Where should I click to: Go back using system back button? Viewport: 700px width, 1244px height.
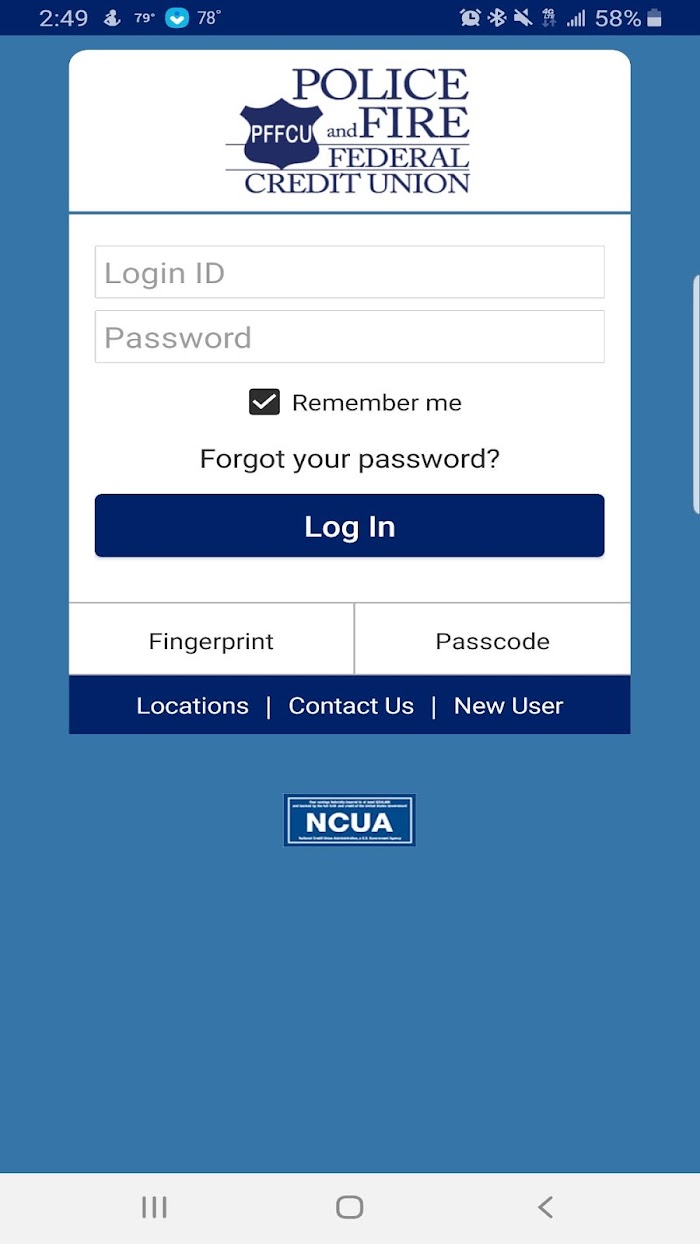click(545, 1207)
